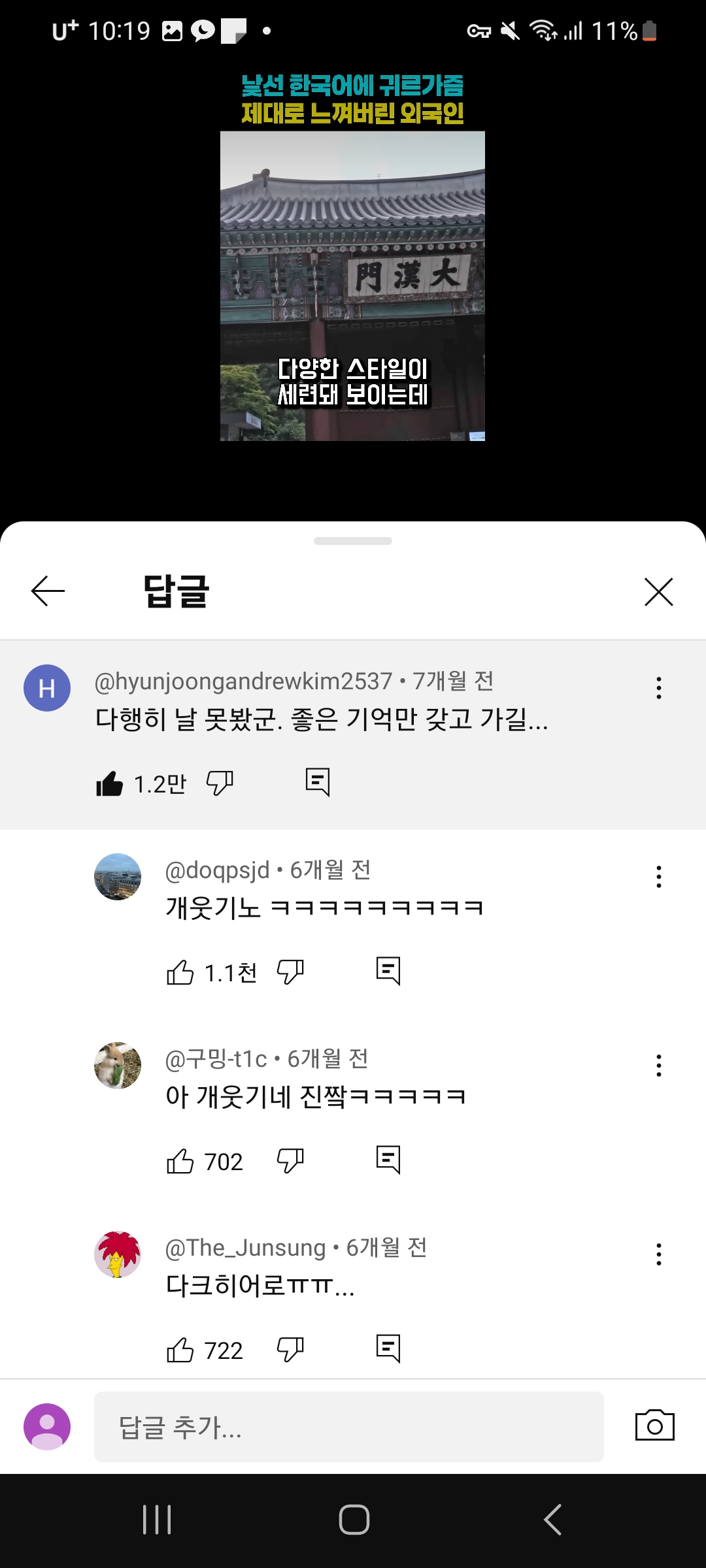Like @구밍-t1c's reply
This screenshot has width=706, height=1568.
[x=180, y=1161]
